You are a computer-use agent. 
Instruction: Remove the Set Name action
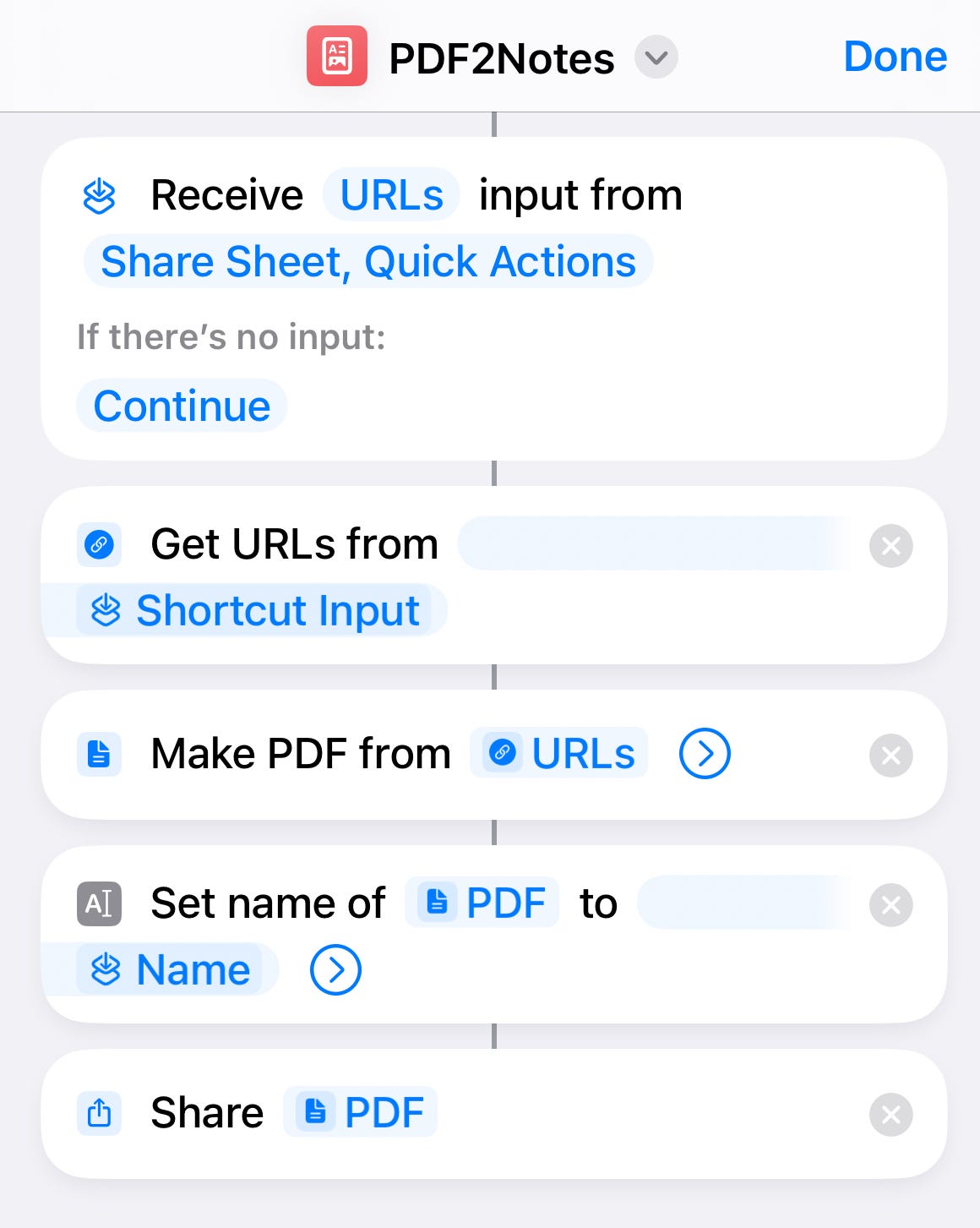[x=891, y=904]
